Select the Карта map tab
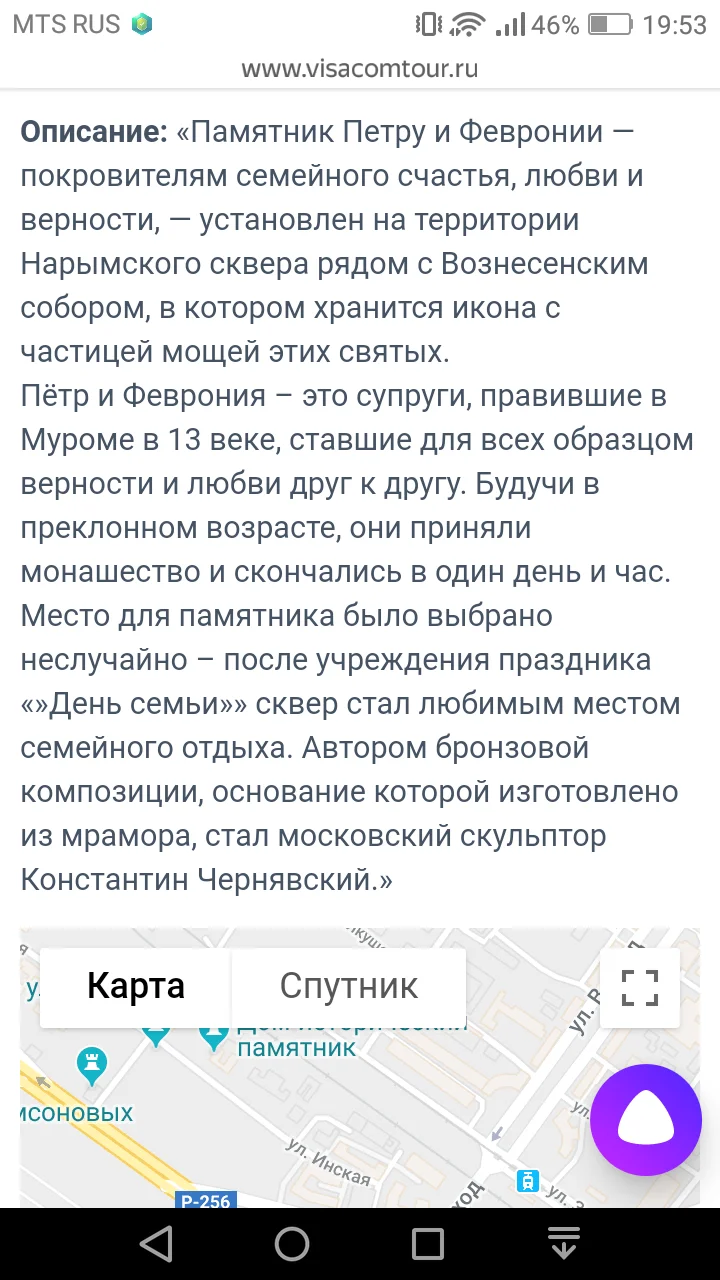The image size is (720, 1280). coord(136,986)
